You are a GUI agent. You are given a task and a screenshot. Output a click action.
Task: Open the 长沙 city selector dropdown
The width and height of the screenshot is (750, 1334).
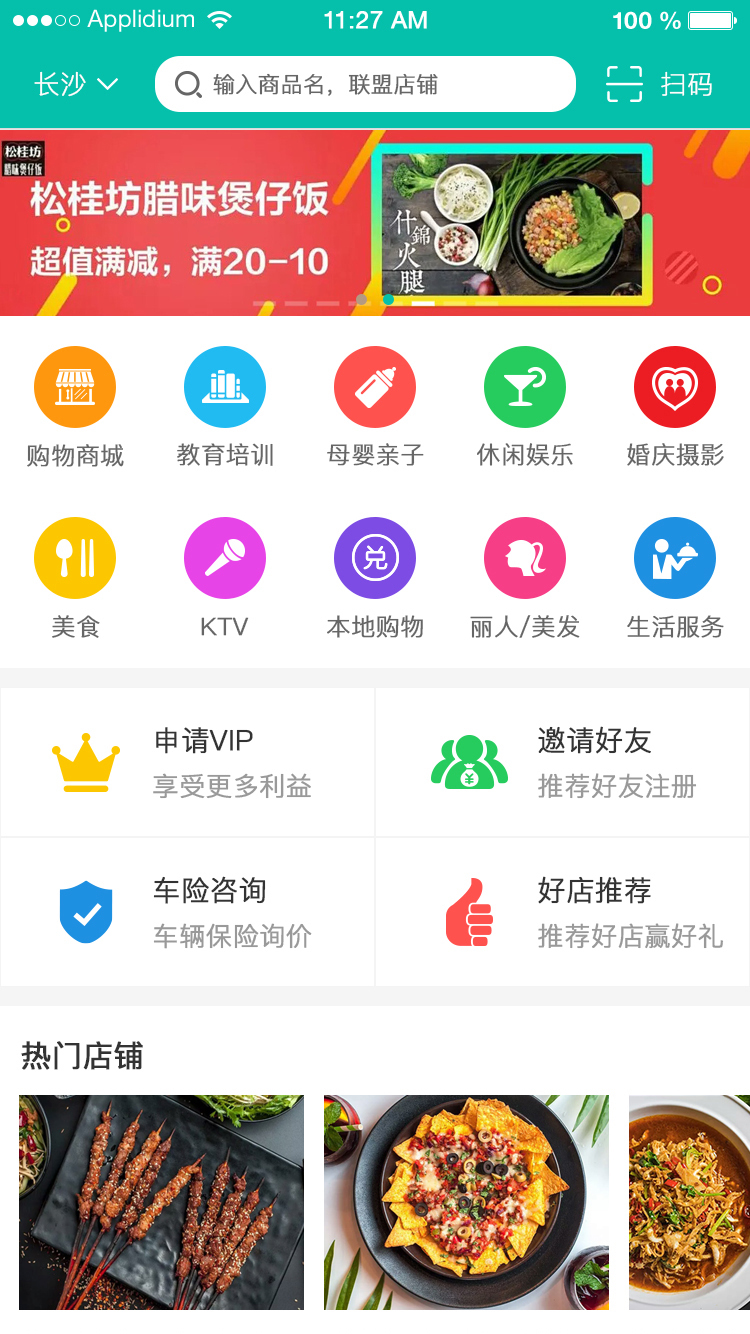coord(77,84)
